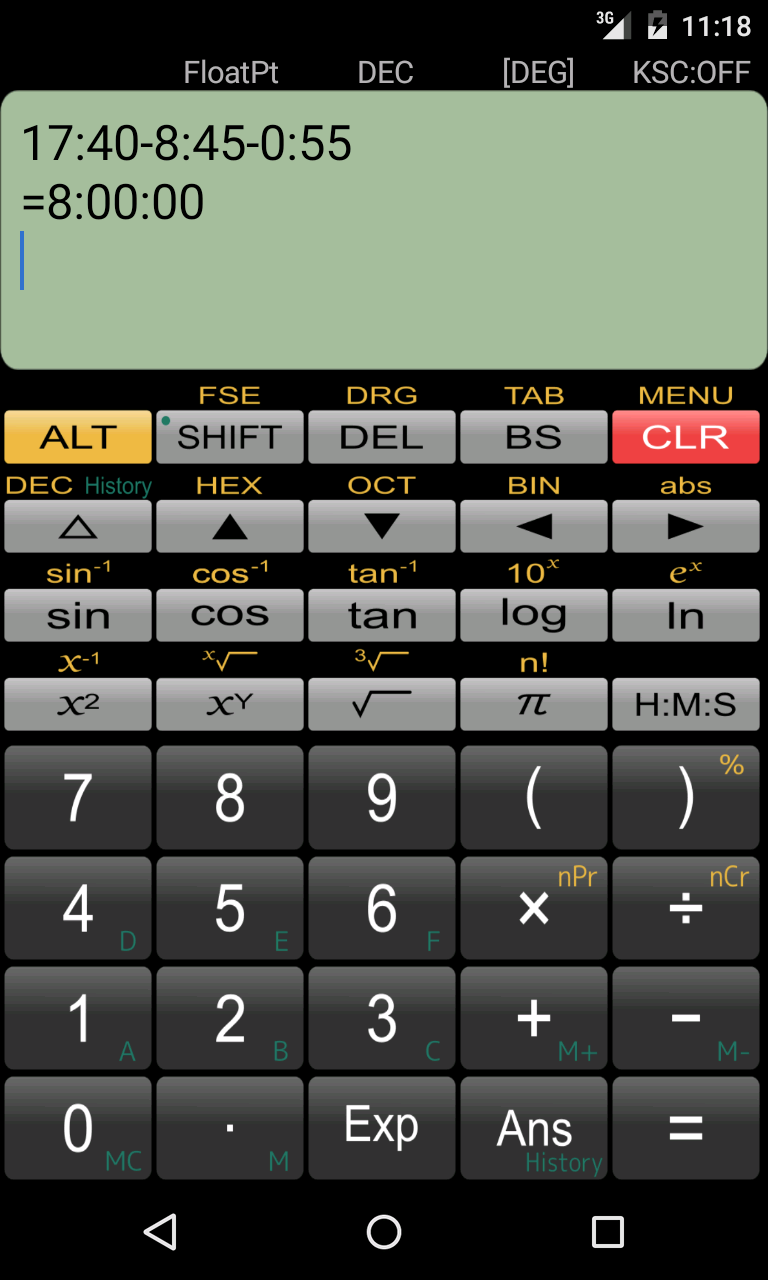This screenshot has width=768, height=1280.
Task: Go back using the navigation bar
Action: (x=160, y=1232)
